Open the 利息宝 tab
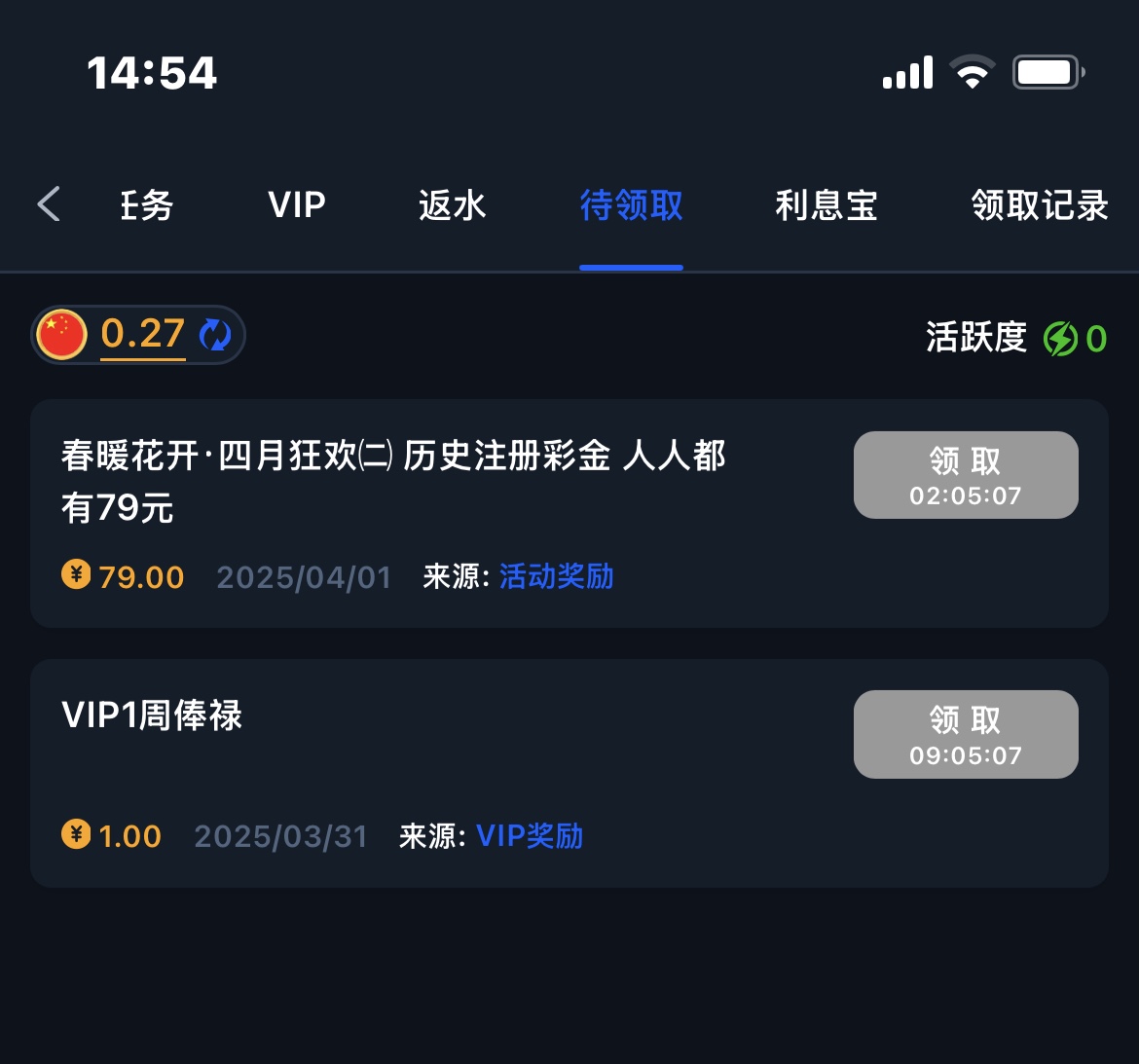The image size is (1139, 1064). coord(827,205)
